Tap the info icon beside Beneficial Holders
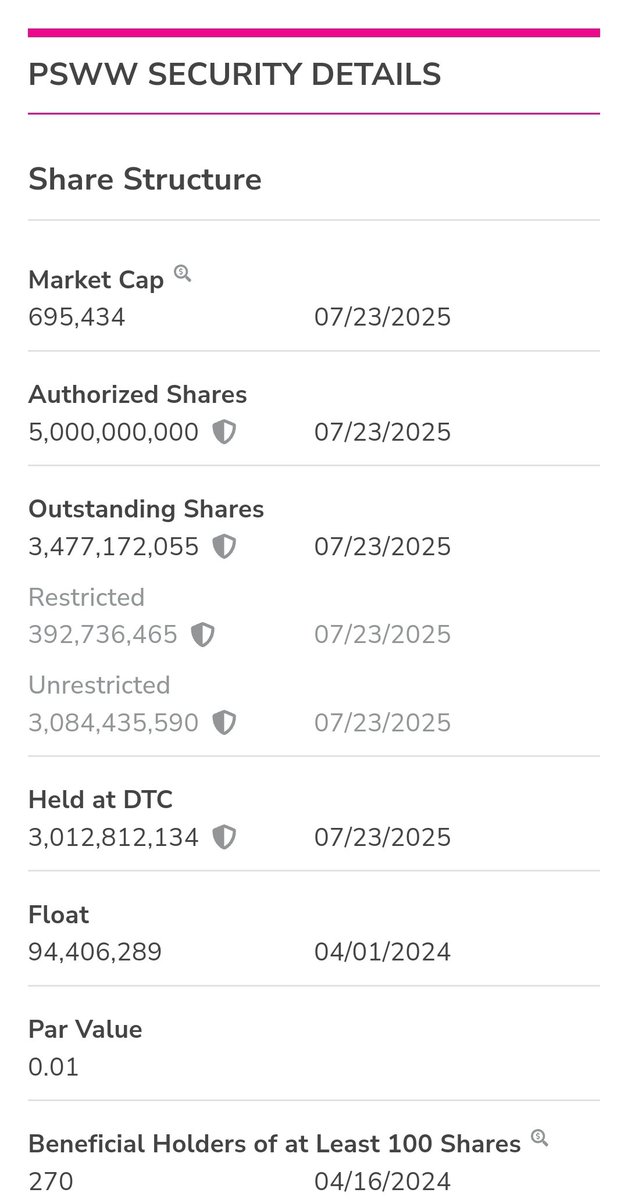Screen dimensions: 628x1200 pos(540,1137)
